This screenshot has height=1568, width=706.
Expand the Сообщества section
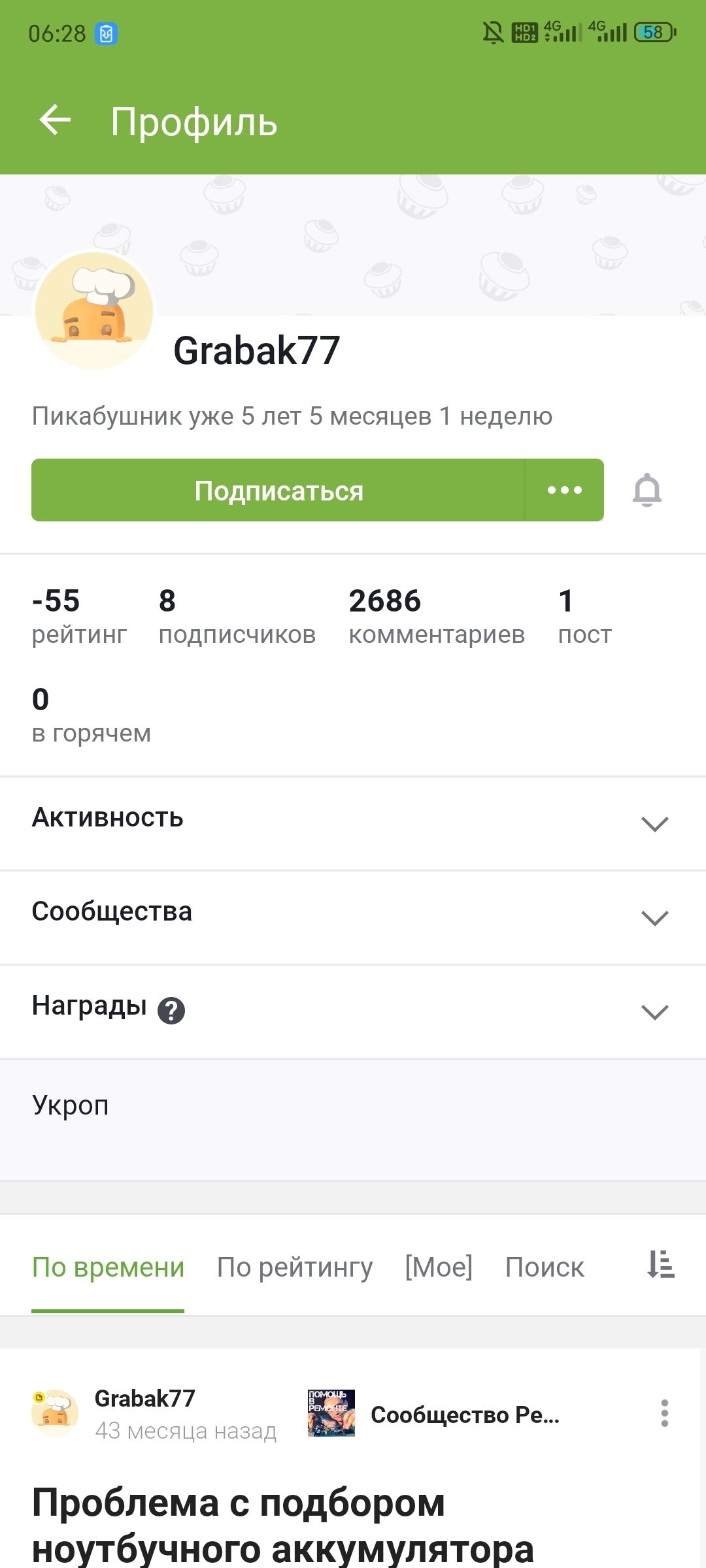click(x=654, y=917)
